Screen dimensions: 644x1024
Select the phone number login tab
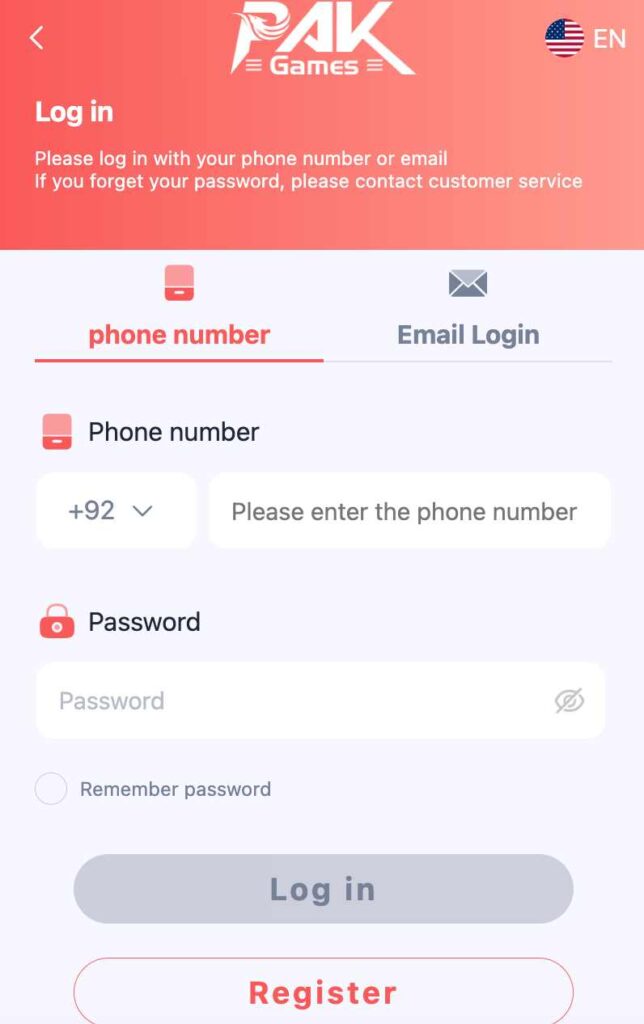tap(179, 310)
